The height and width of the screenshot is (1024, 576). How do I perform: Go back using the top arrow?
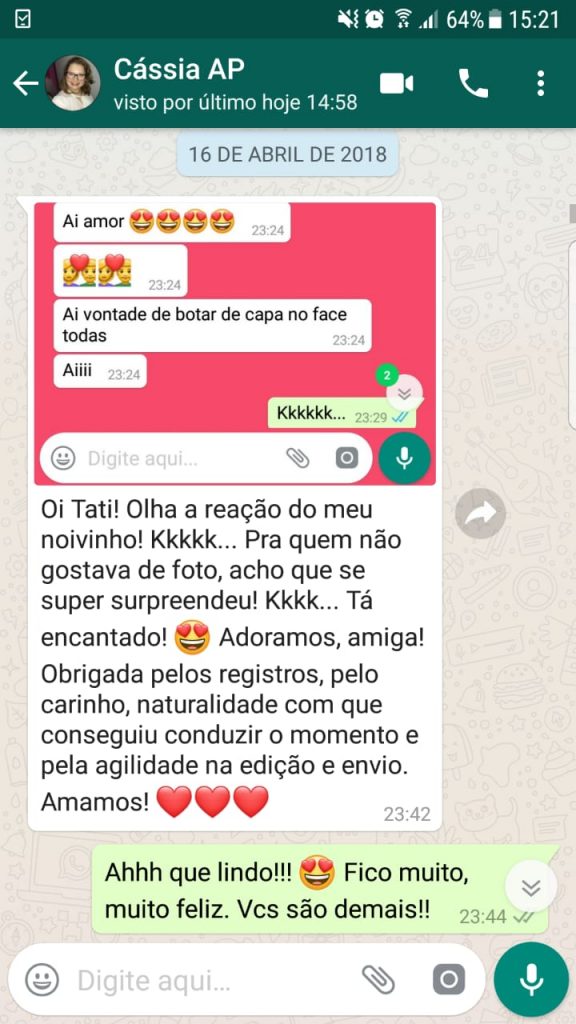(x=25, y=84)
